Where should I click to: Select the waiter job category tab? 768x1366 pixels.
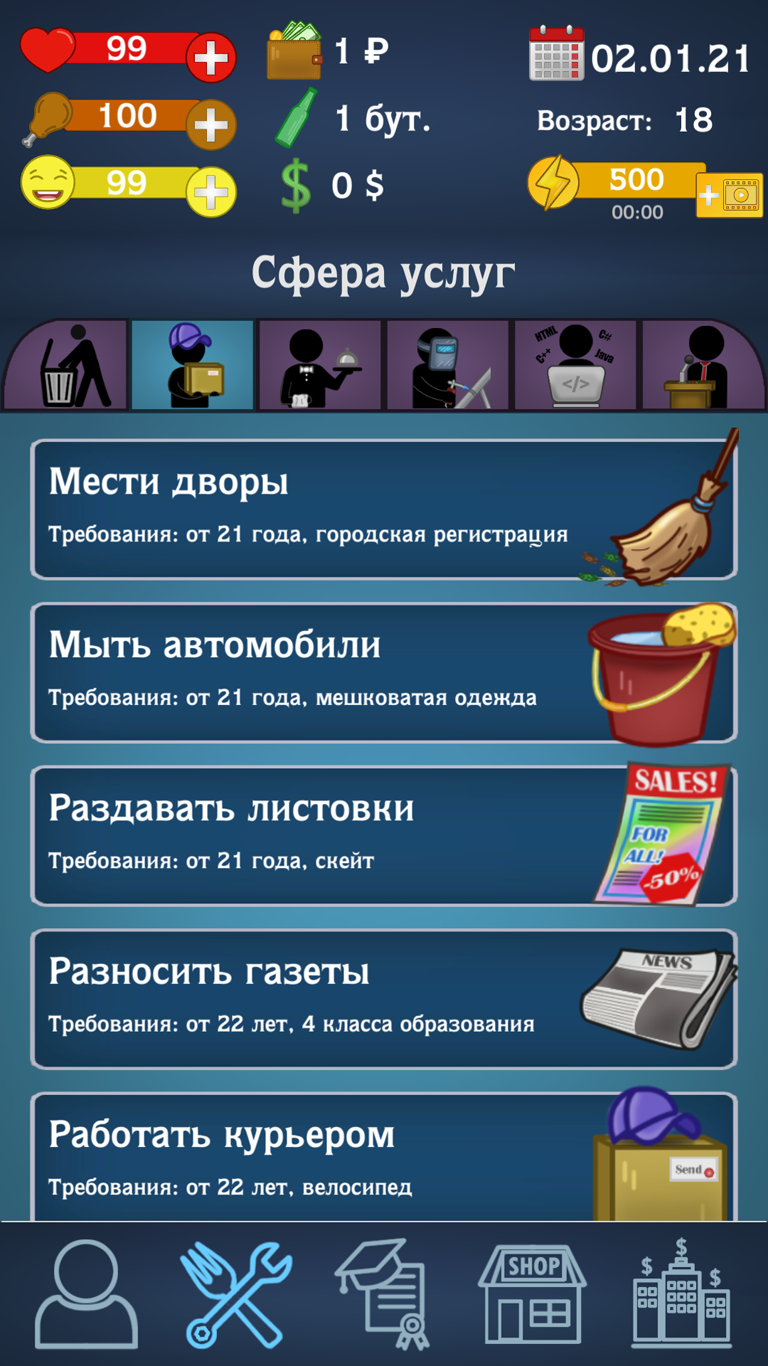[320, 365]
